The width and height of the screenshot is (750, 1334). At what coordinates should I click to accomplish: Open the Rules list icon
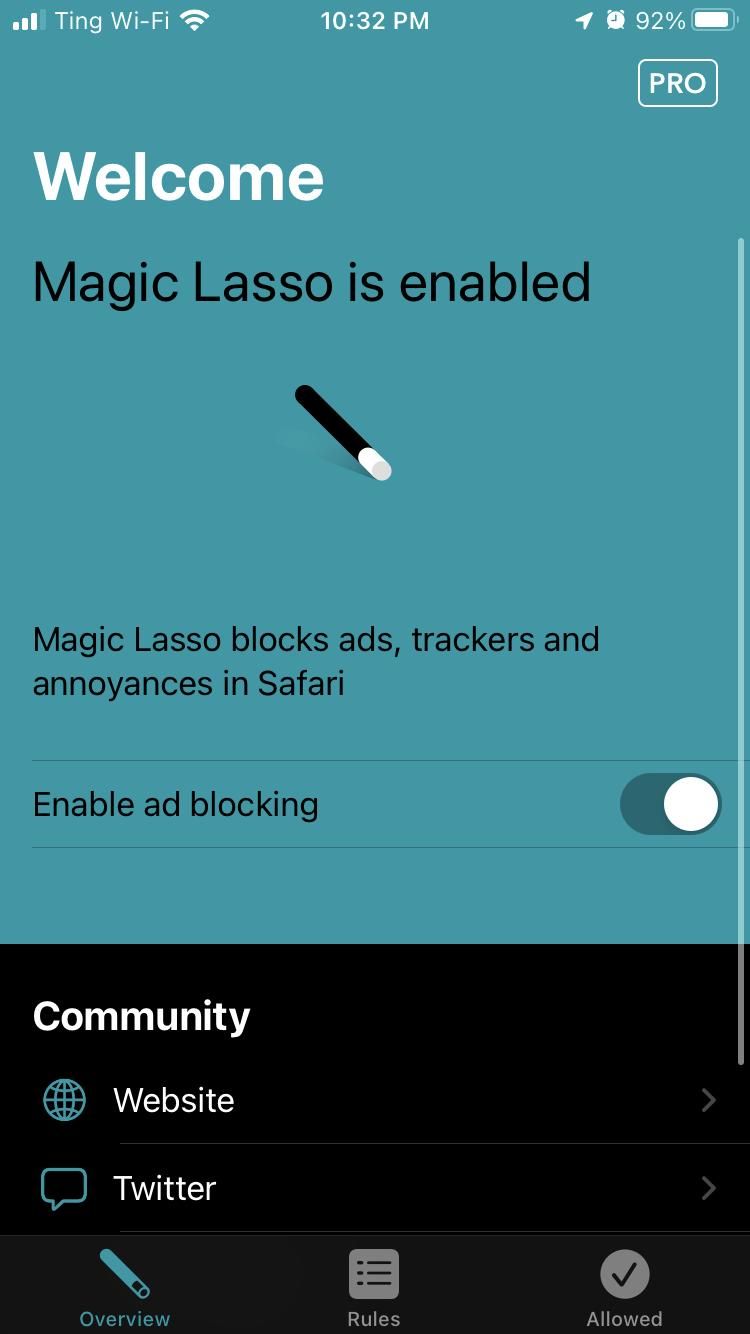coord(373,1272)
